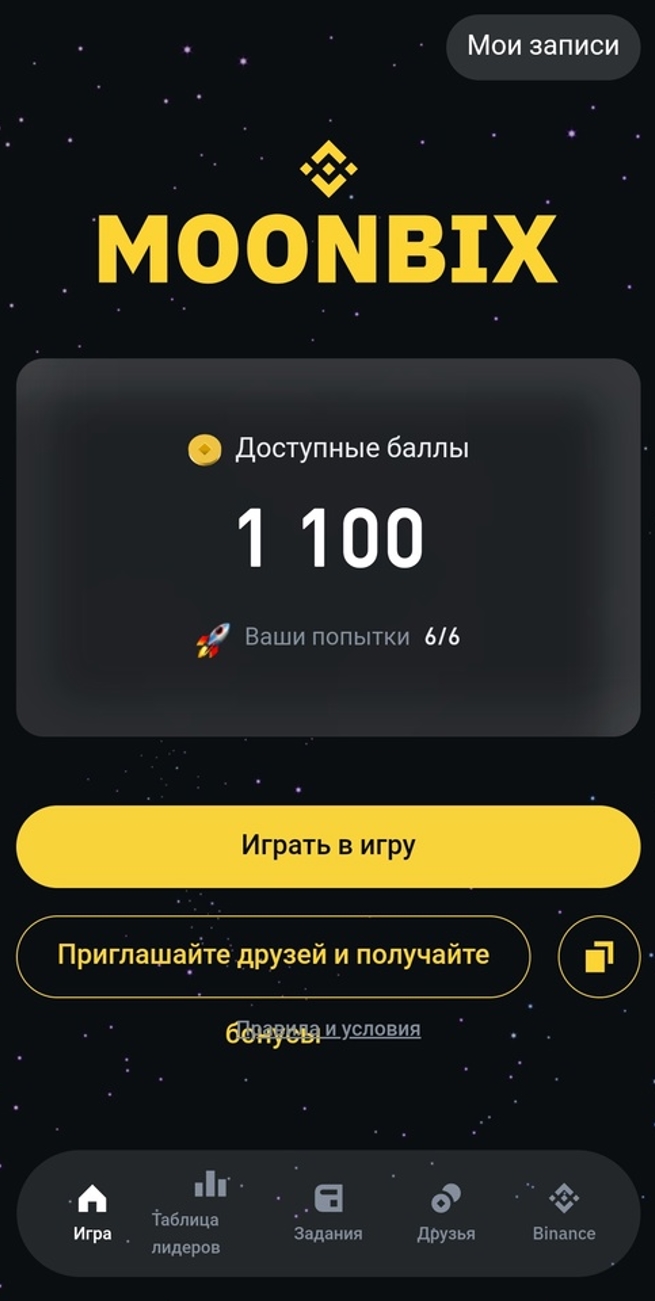Switch to the Игра tab

(x=92, y=1213)
